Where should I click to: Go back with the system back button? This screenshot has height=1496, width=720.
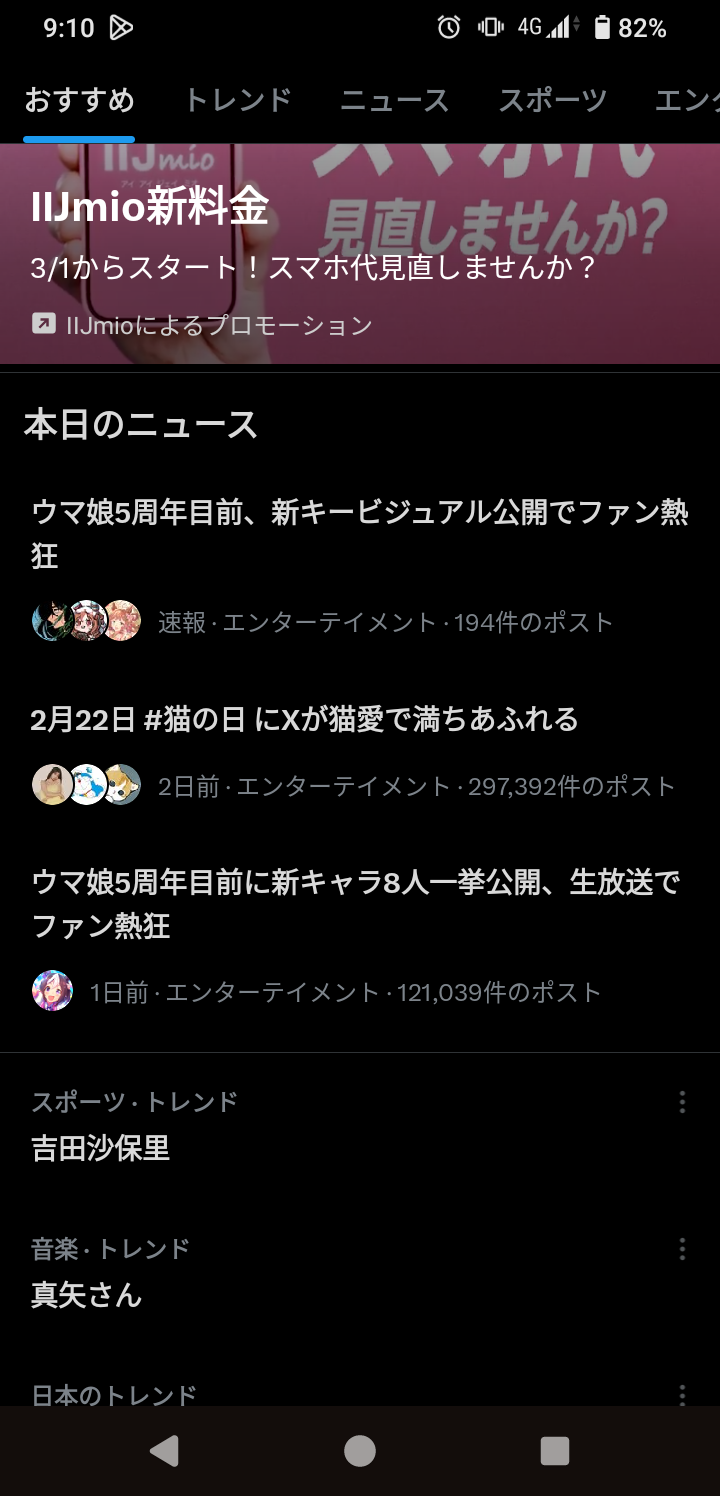pyautogui.click(x=164, y=1451)
